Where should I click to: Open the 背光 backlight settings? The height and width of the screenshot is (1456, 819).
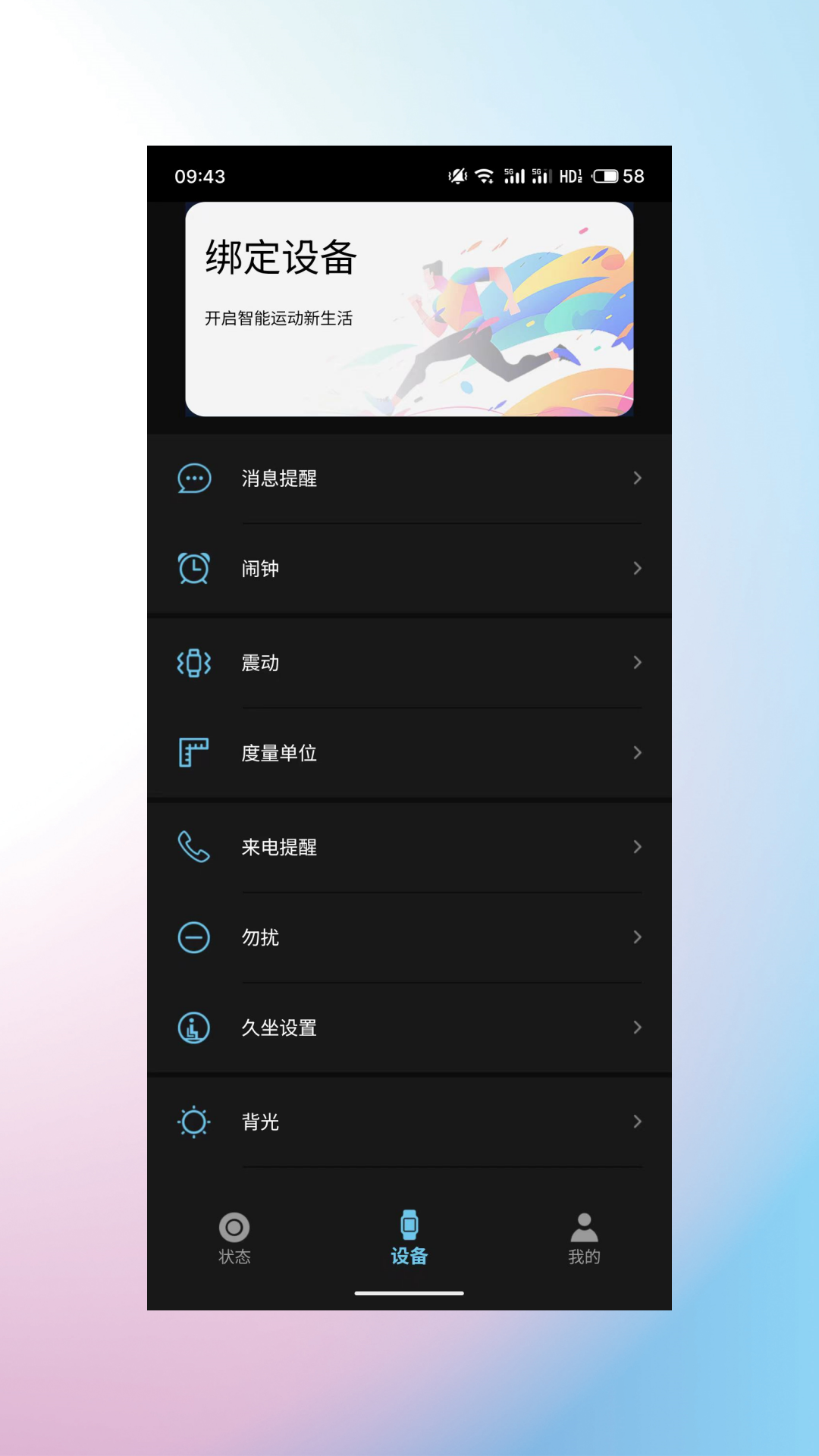[409, 1122]
